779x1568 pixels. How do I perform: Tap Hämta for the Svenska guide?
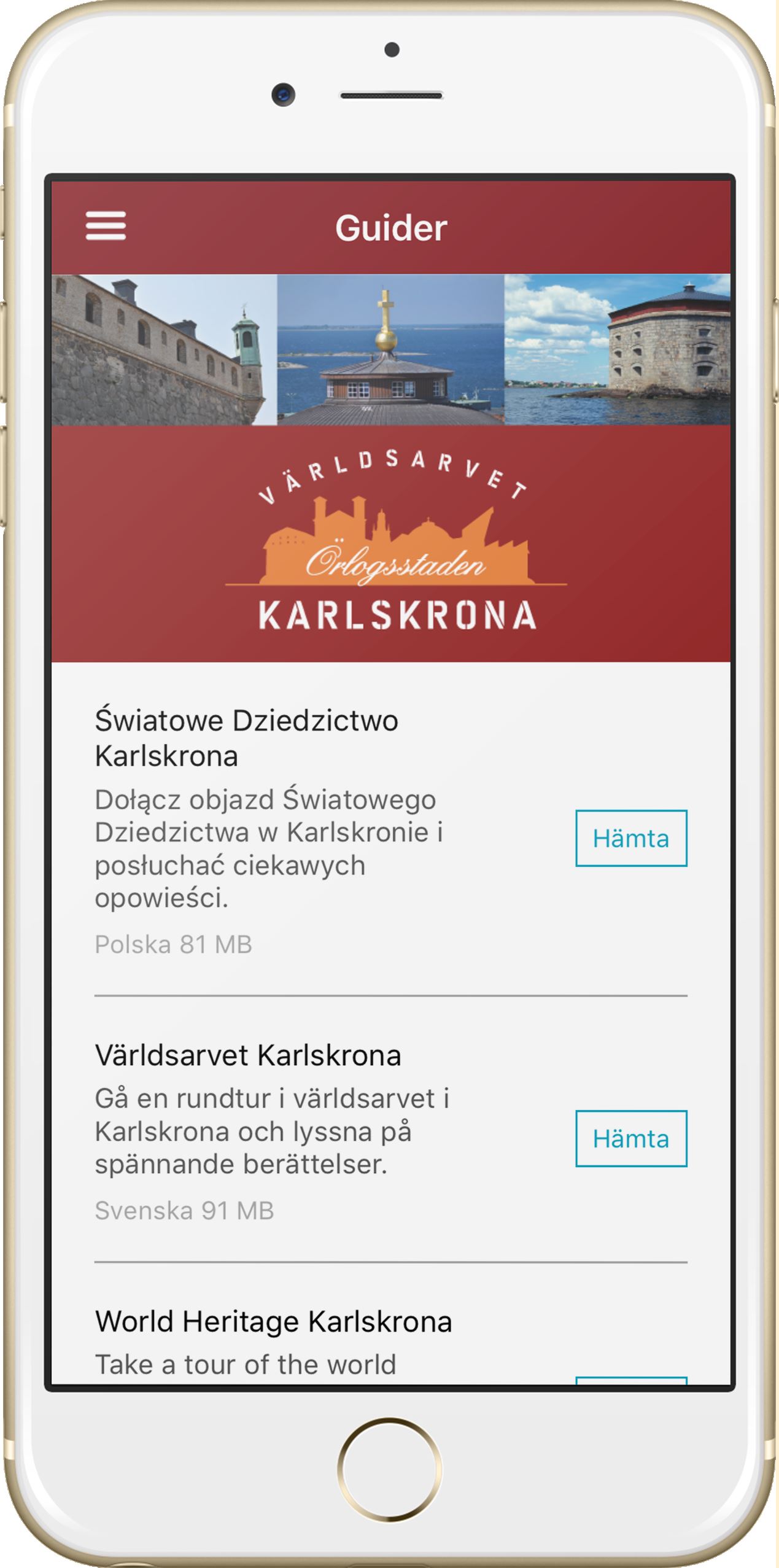tap(630, 1138)
